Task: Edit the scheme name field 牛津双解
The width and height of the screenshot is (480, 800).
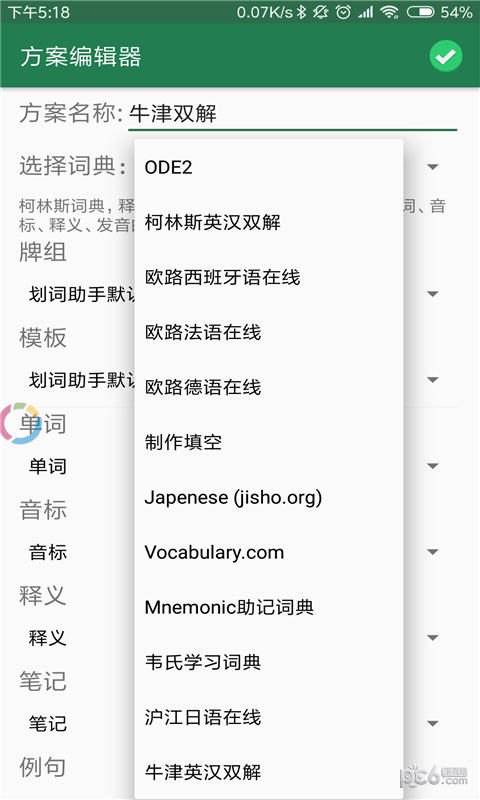Action: [x=292, y=114]
